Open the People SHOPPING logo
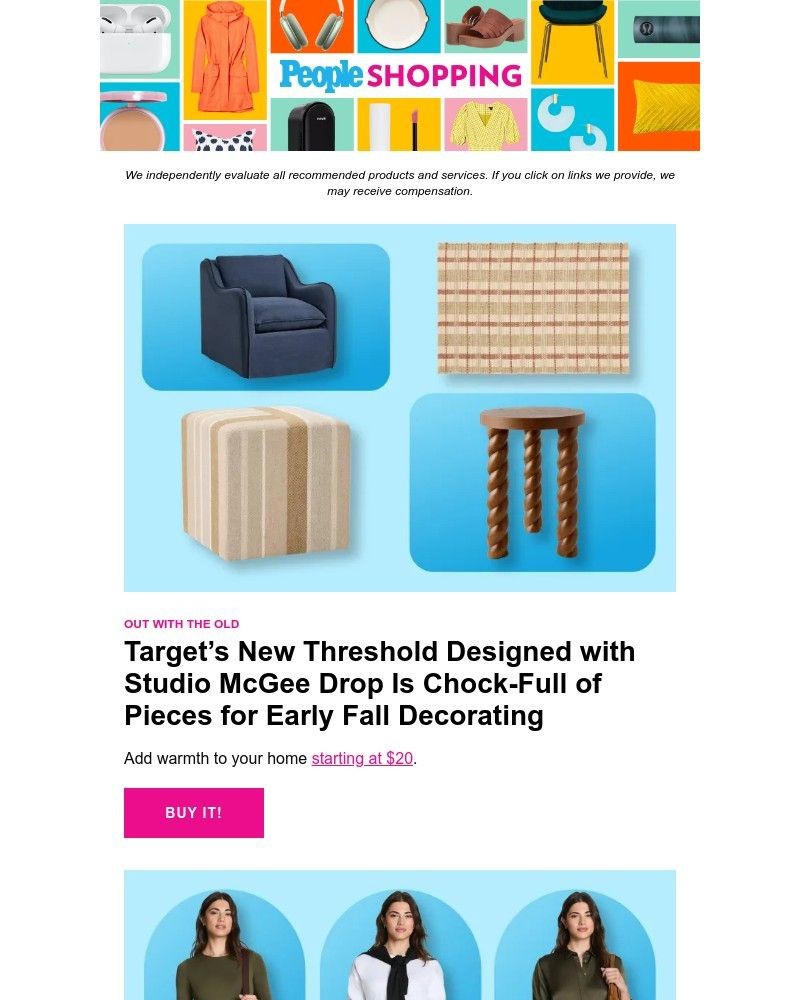This screenshot has width=800, height=1000. 400,75
